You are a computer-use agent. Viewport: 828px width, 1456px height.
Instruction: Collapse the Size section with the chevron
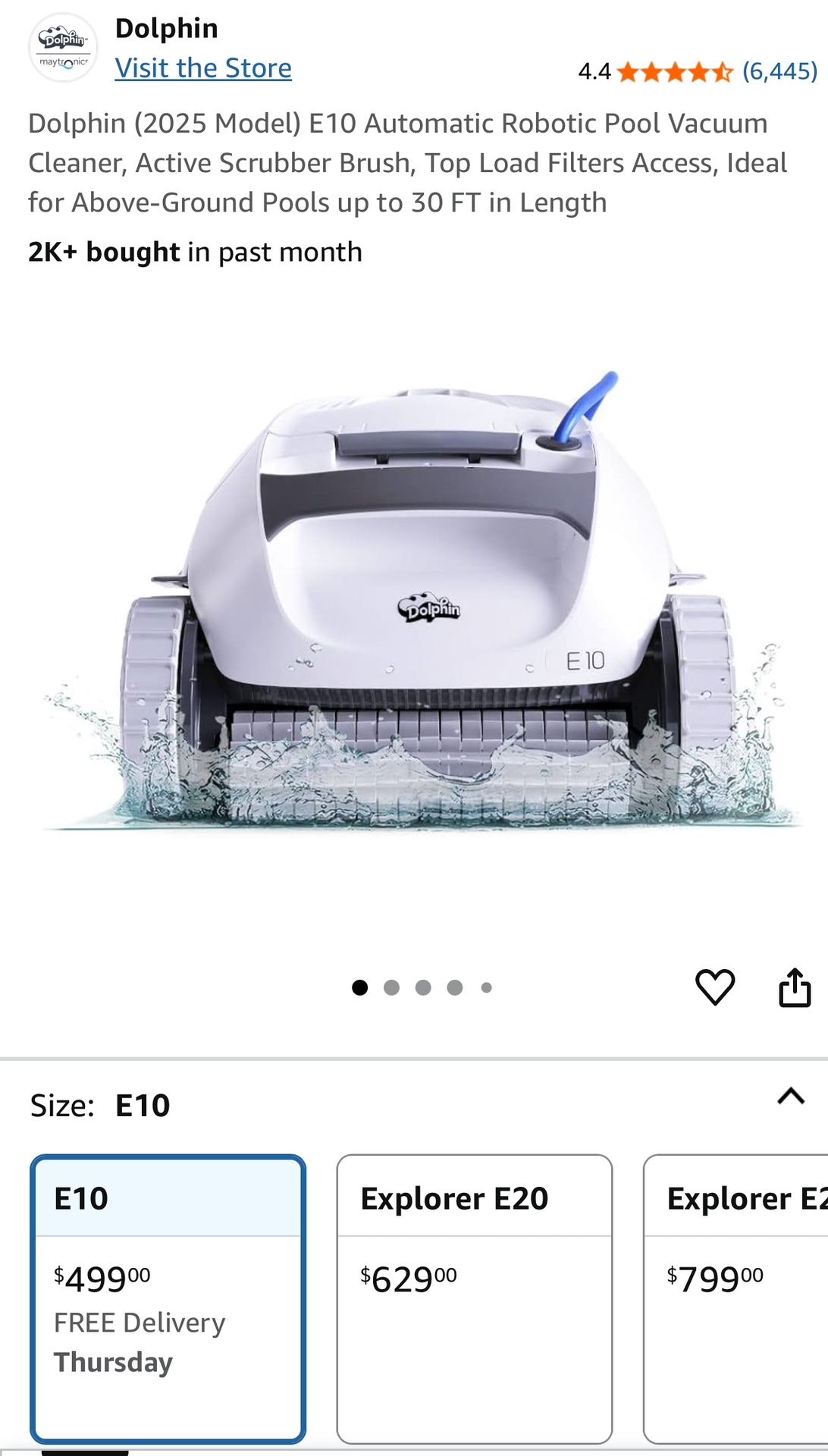pos(789,1095)
